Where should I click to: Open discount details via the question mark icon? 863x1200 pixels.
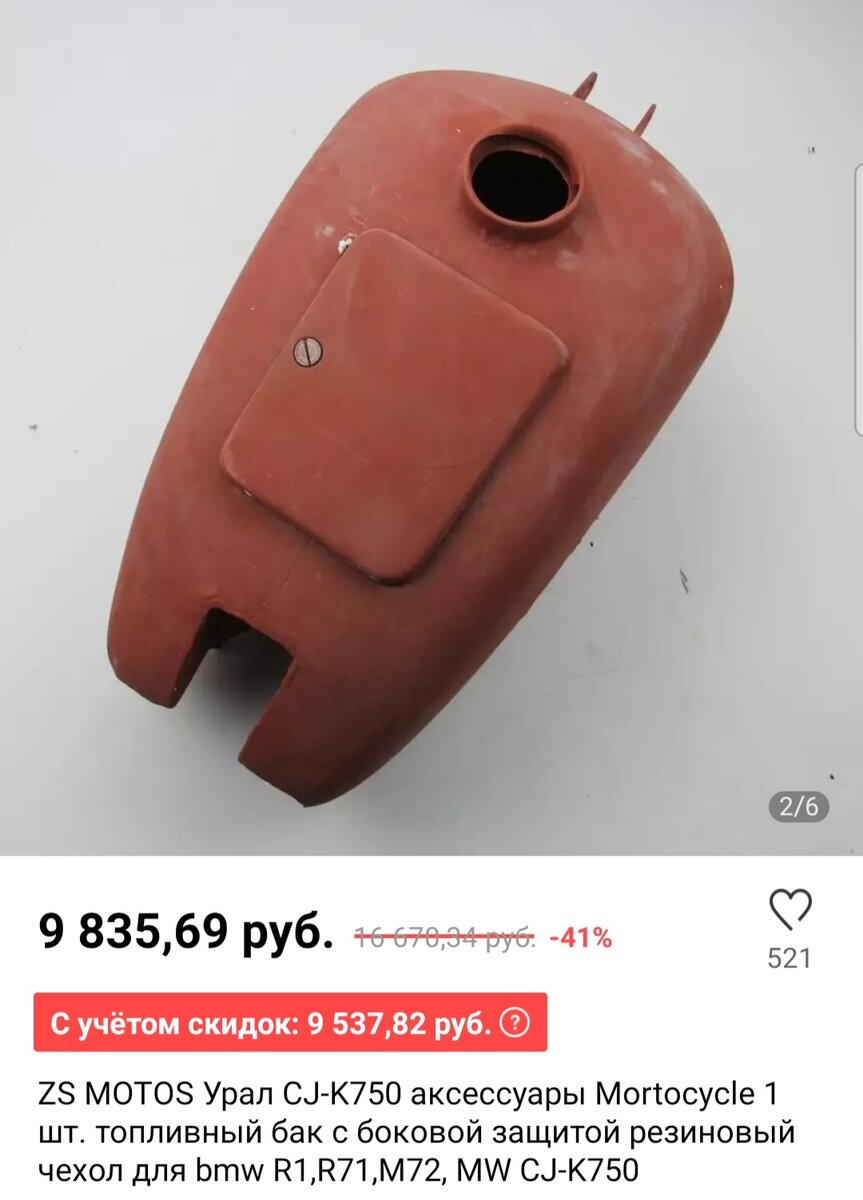tap(516, 1022)
